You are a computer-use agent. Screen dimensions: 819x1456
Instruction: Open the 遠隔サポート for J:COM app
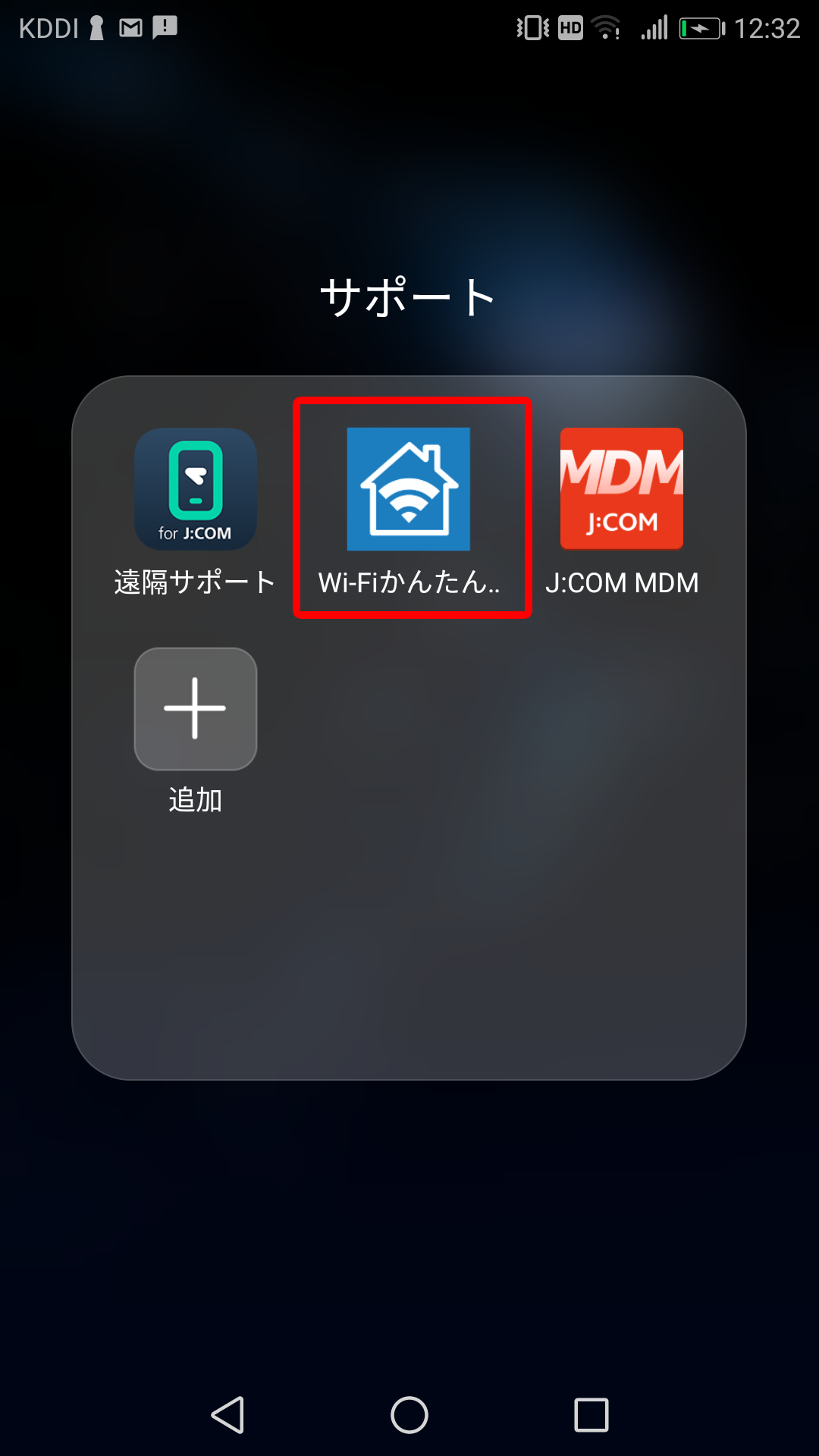[x=196, y=489]
